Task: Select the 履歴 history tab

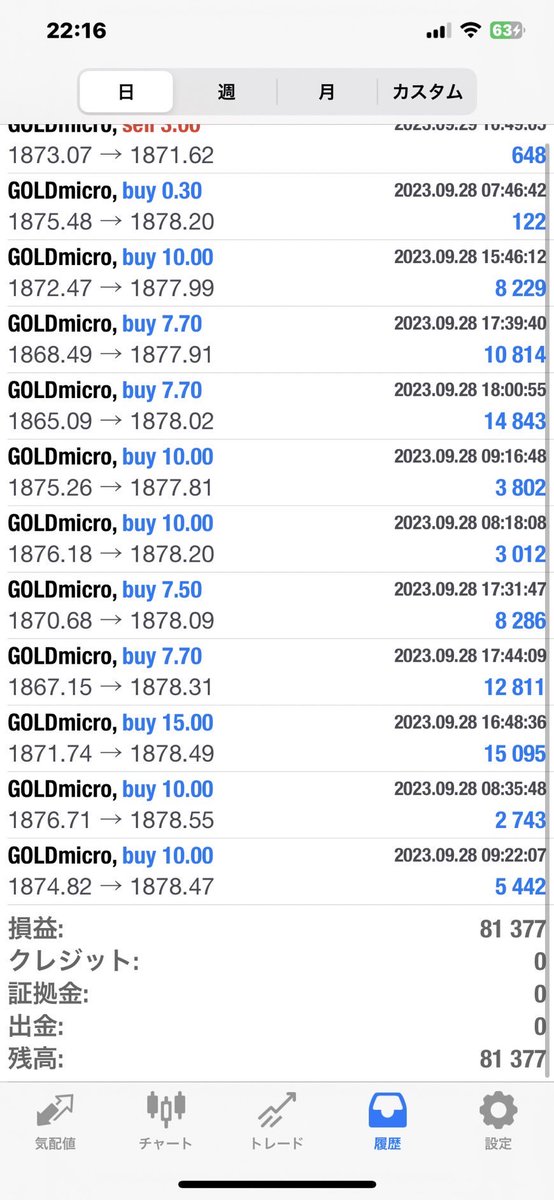Action: (387, 1120)
